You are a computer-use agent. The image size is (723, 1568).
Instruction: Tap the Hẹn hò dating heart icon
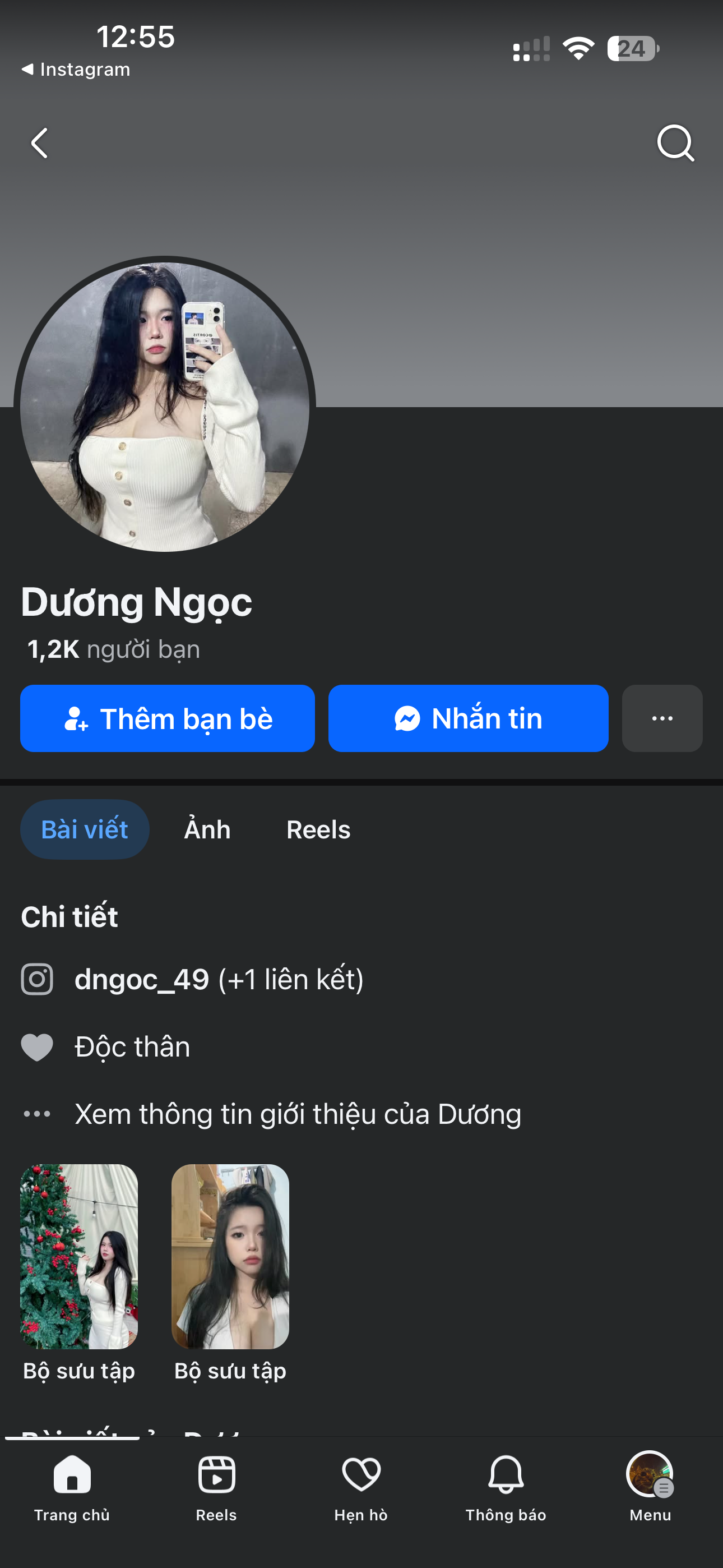click(361, 1475)
